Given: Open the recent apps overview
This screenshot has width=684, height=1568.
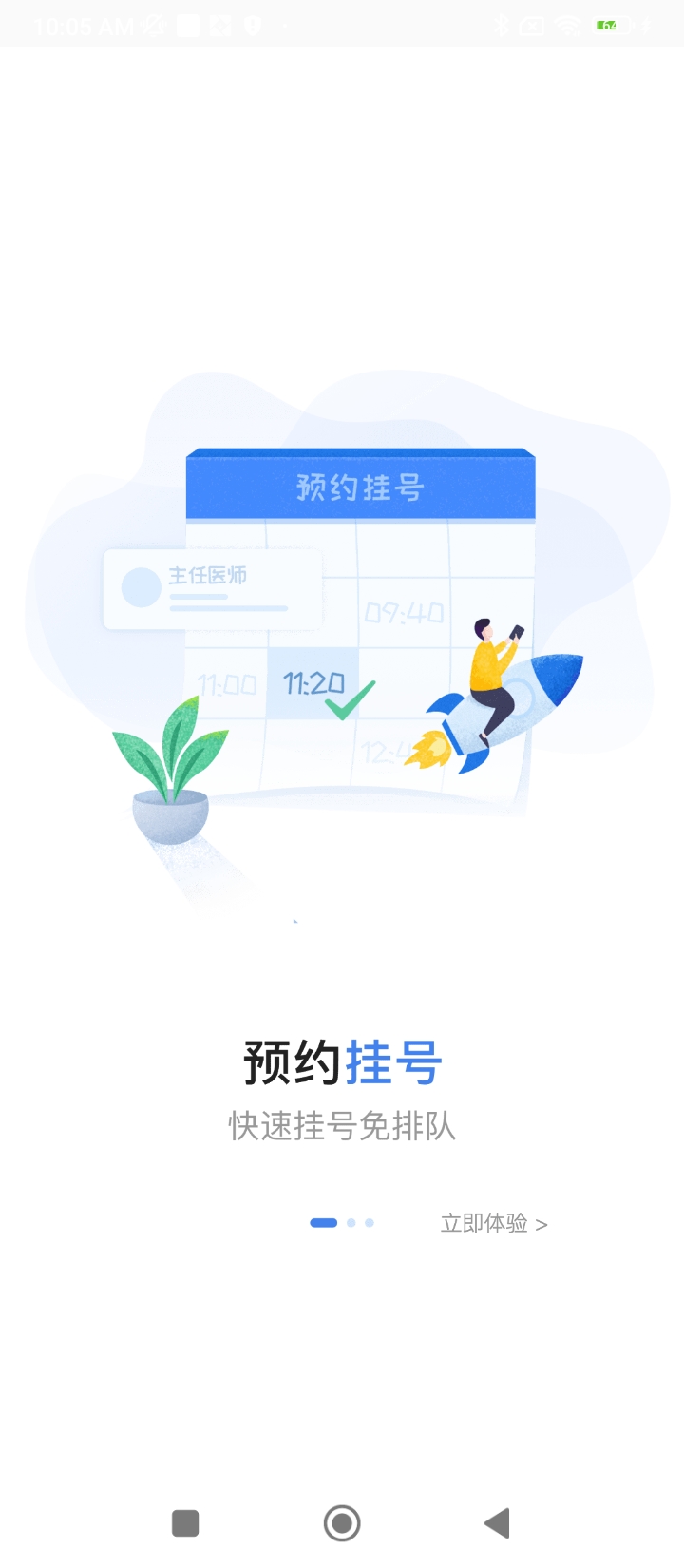Looking at the screenshot, I should click(x=185, y=1522).
